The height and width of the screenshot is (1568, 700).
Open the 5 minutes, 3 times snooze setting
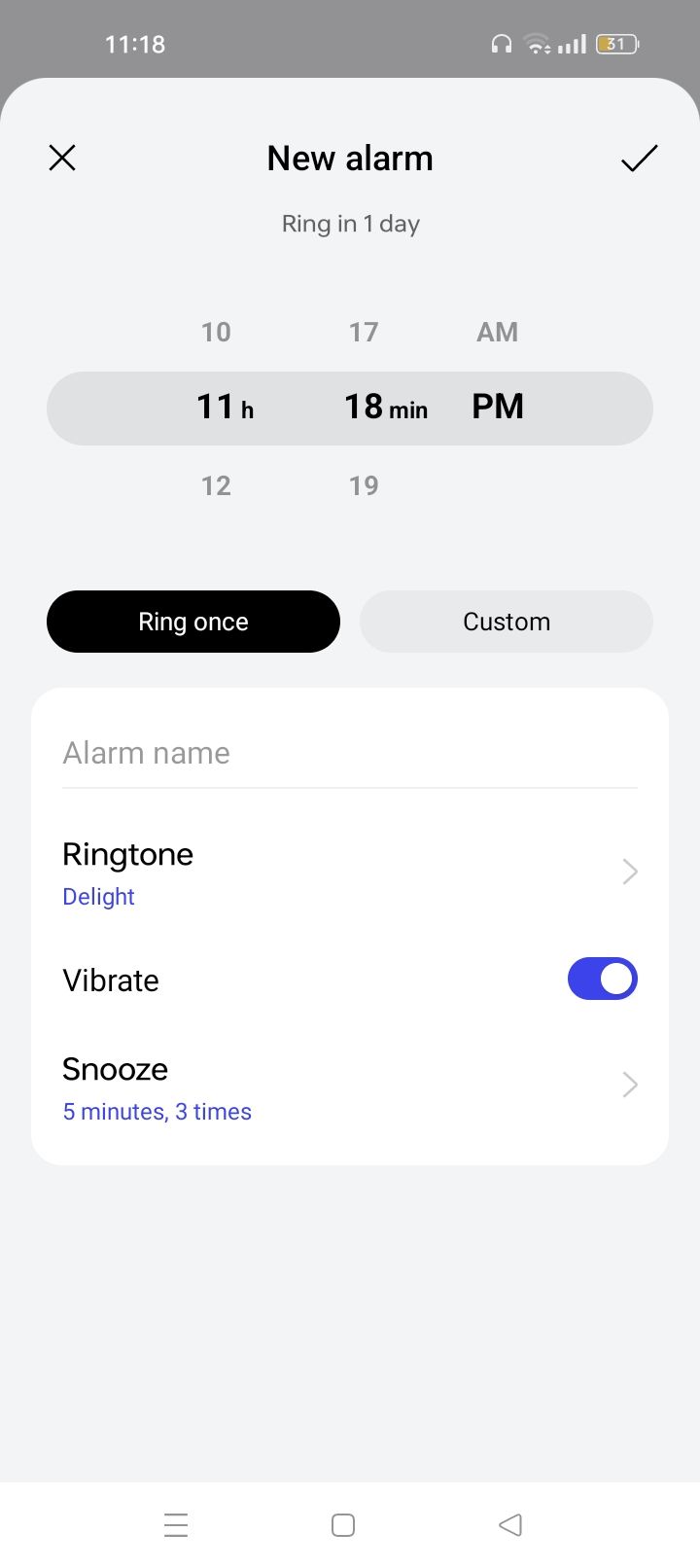[157, 1111]
